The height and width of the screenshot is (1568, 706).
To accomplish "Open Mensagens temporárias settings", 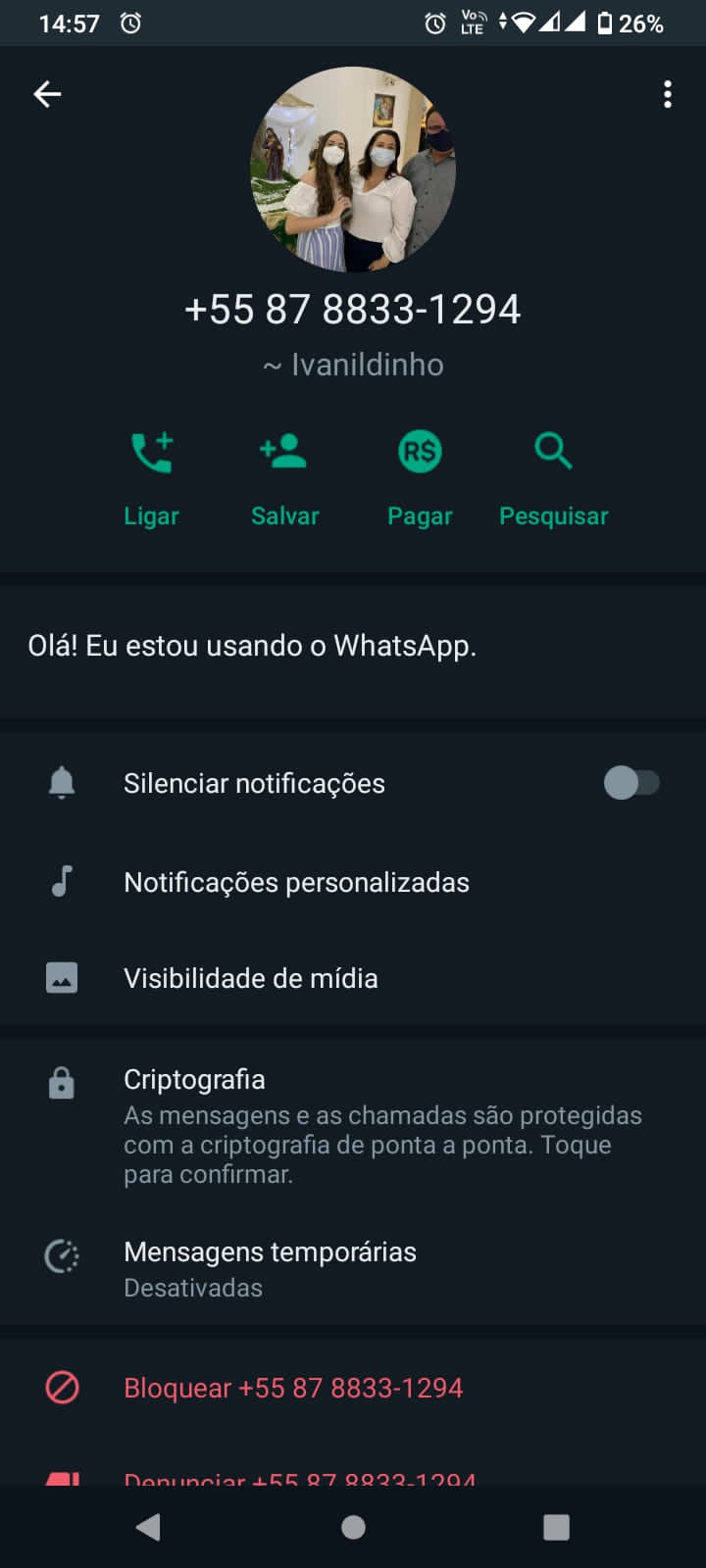I will click(x=270, y=1268).
